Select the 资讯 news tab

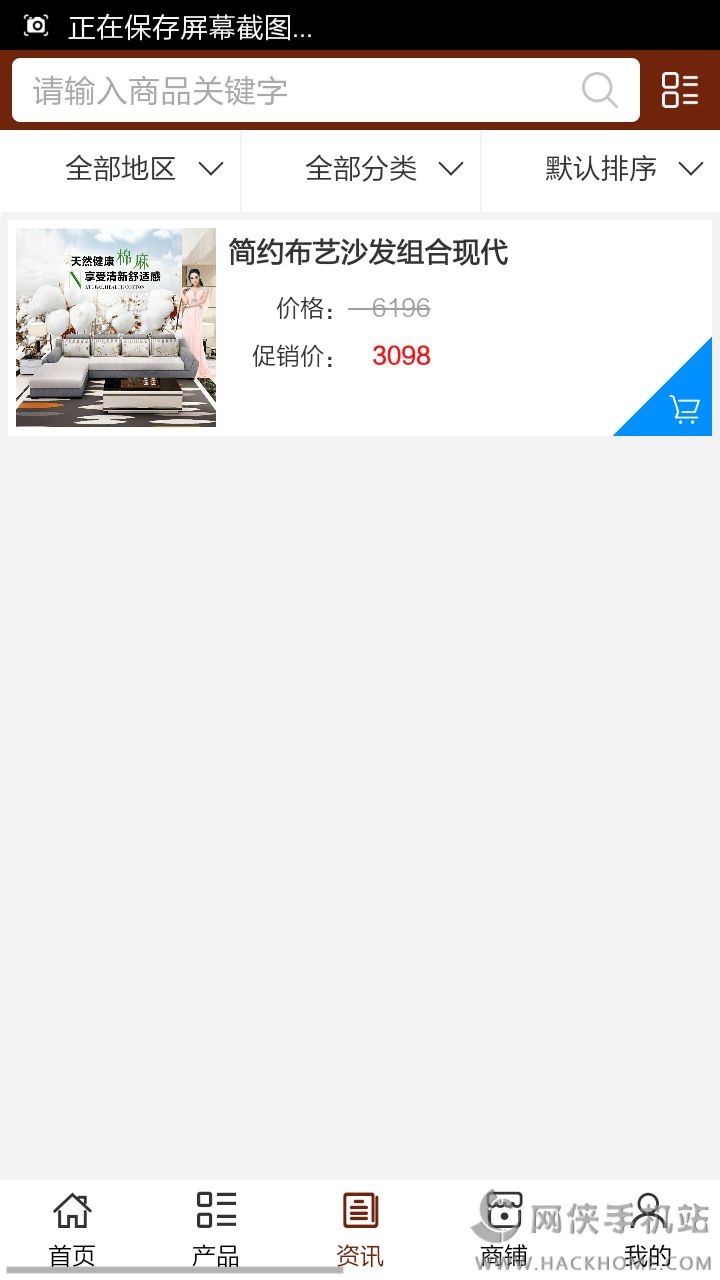360,1228
